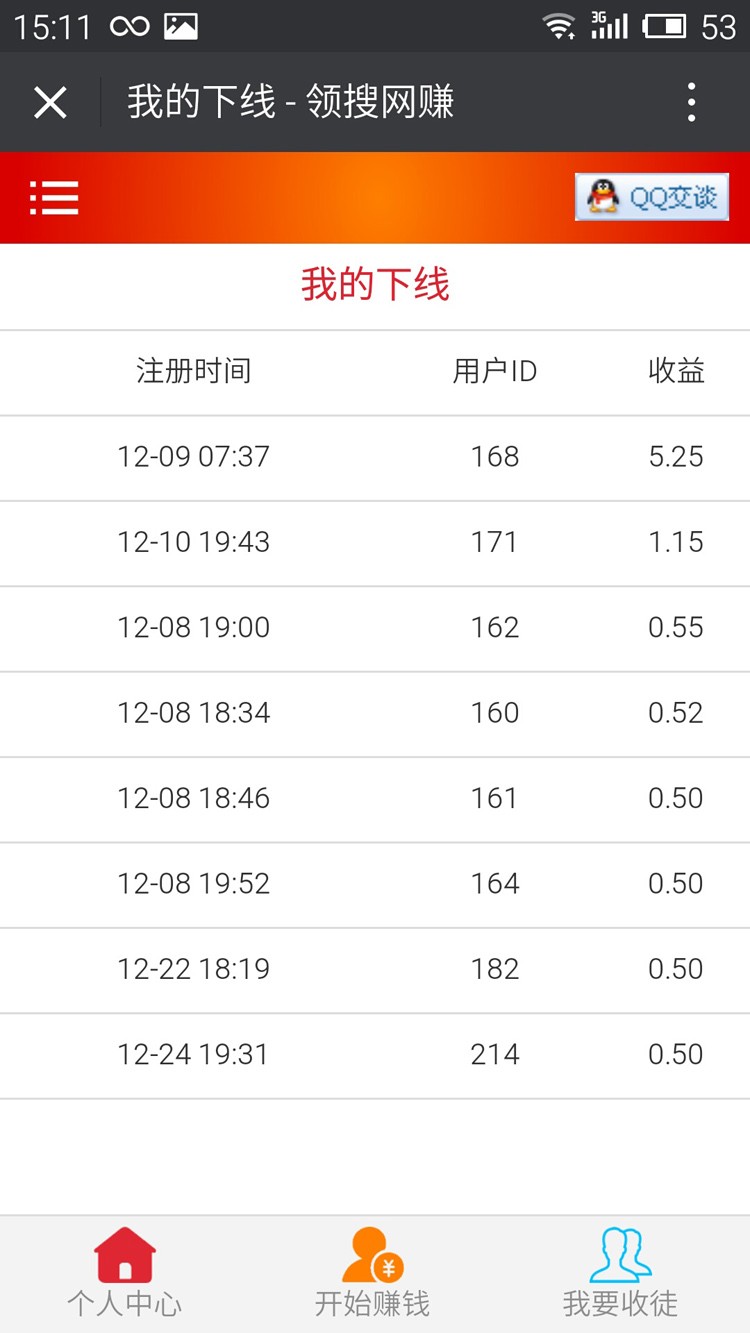
Task: Select the 开始赚钱 tab
Action: point(372,1304)
